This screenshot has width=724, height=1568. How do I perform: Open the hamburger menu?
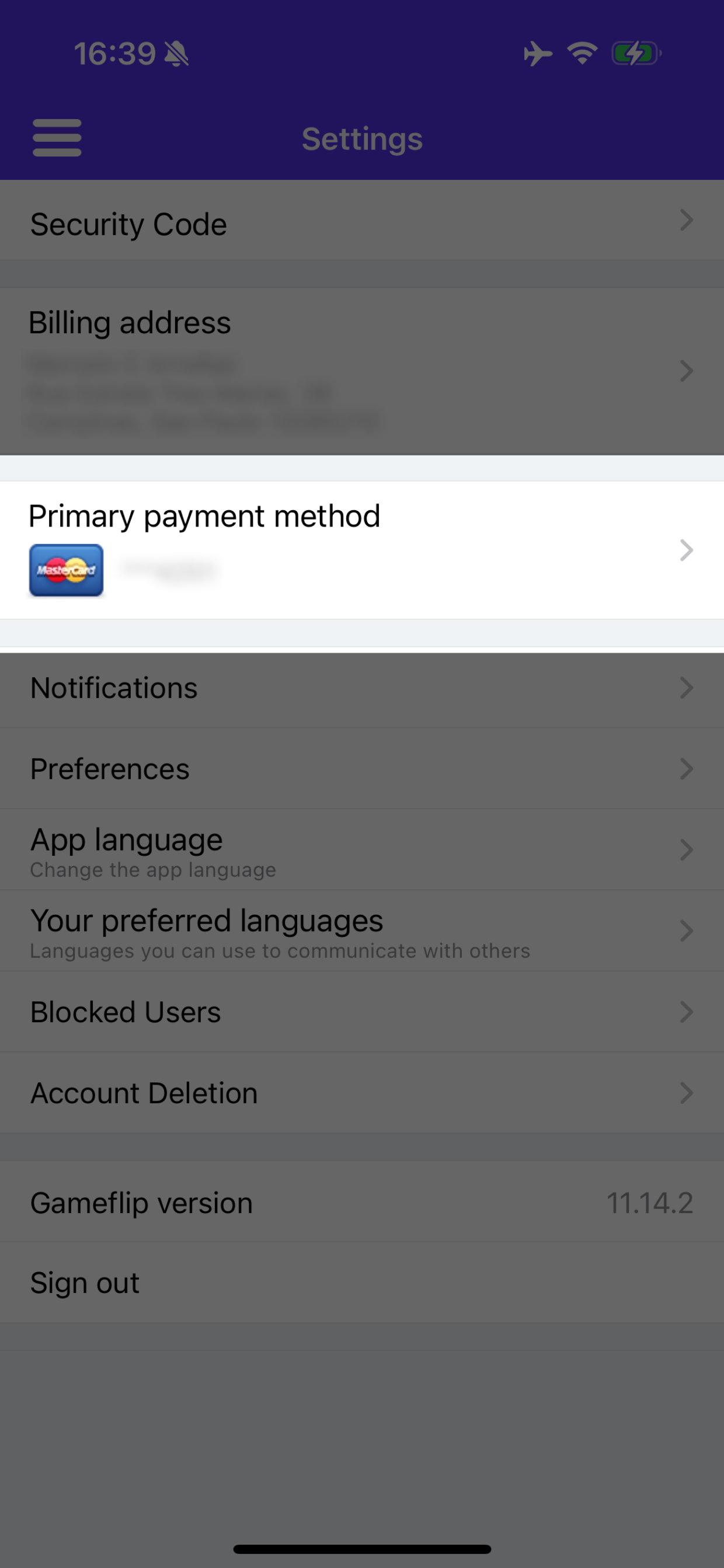[57, 138]
